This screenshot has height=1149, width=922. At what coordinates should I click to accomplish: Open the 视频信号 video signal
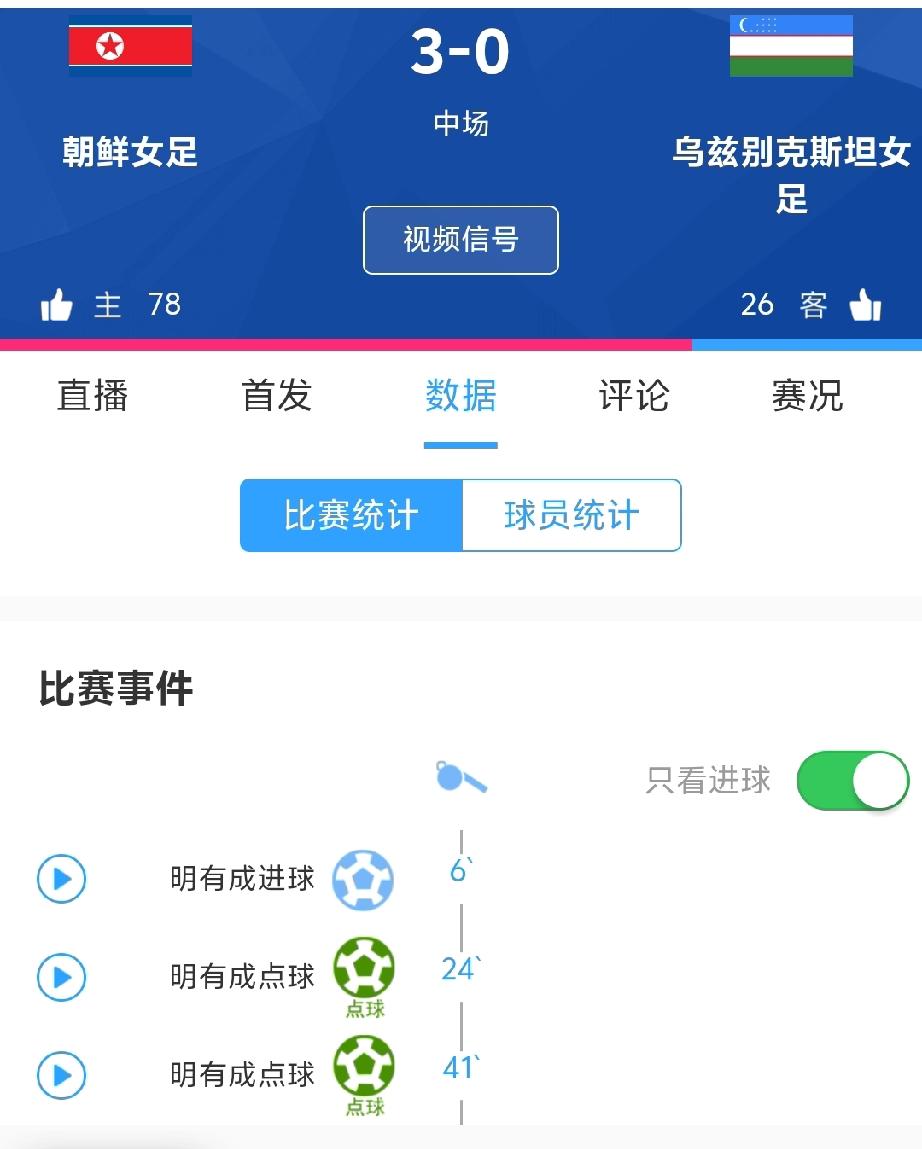[x=461, y=240]
